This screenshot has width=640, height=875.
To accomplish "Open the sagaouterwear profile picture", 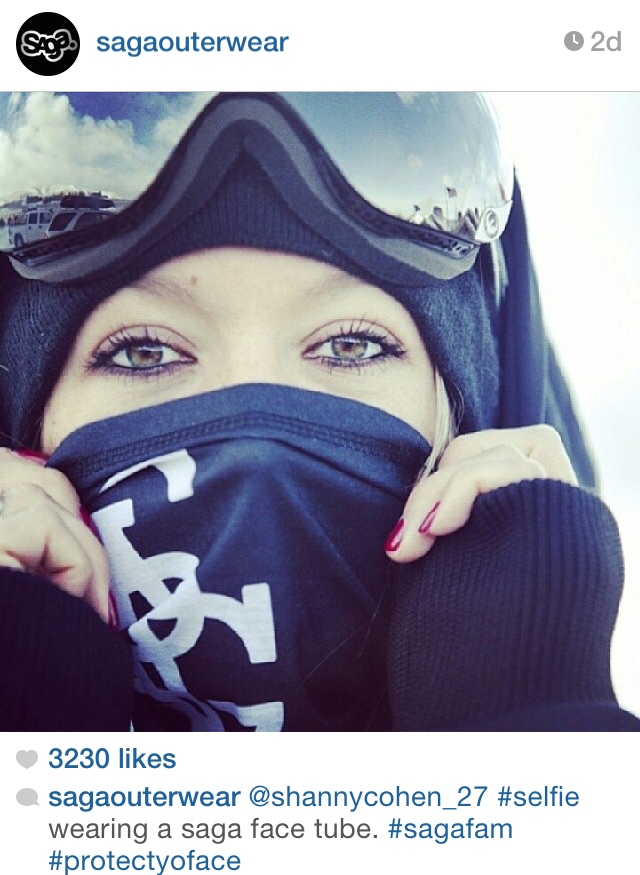I will click(47, 43).
